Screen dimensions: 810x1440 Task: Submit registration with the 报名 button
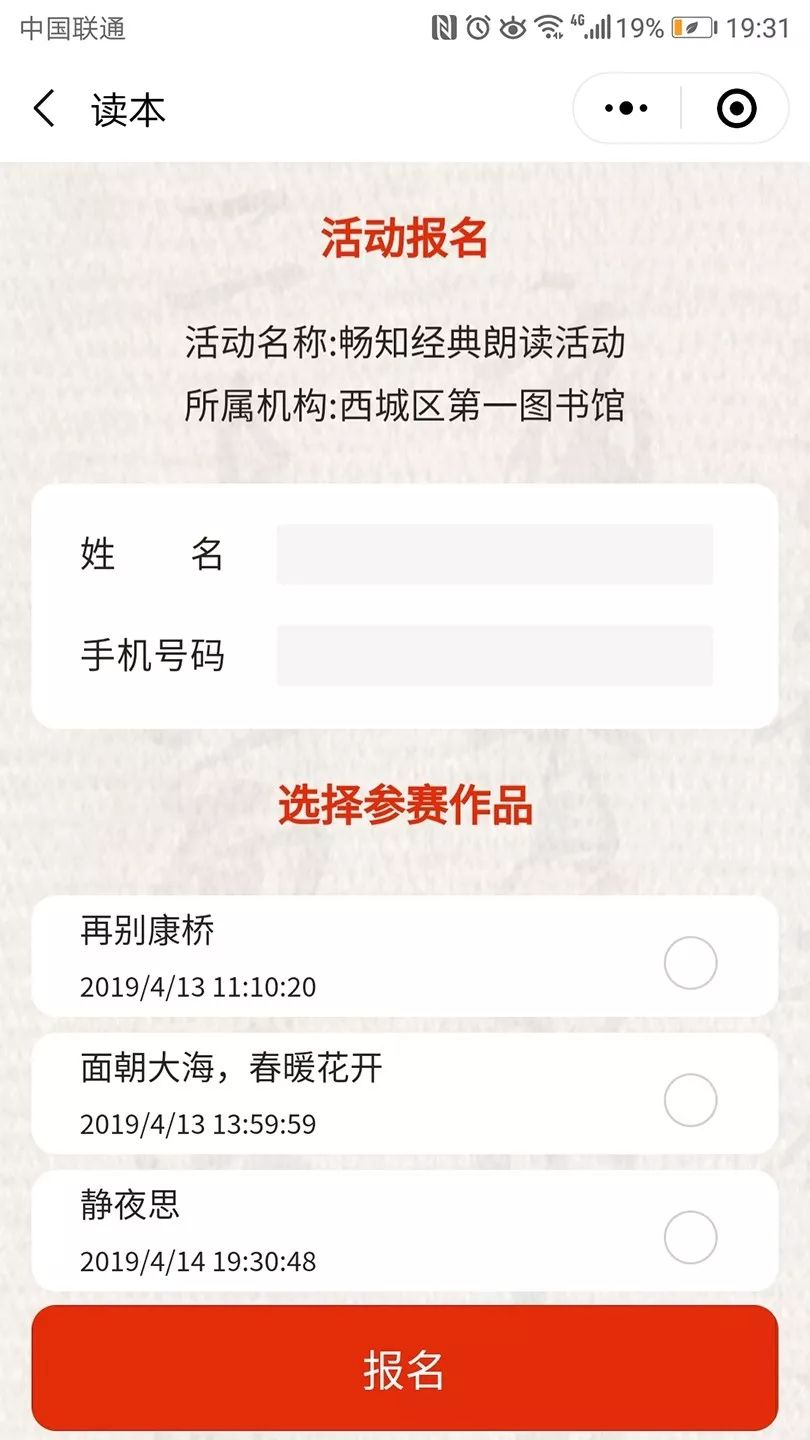pos(404,1369)
